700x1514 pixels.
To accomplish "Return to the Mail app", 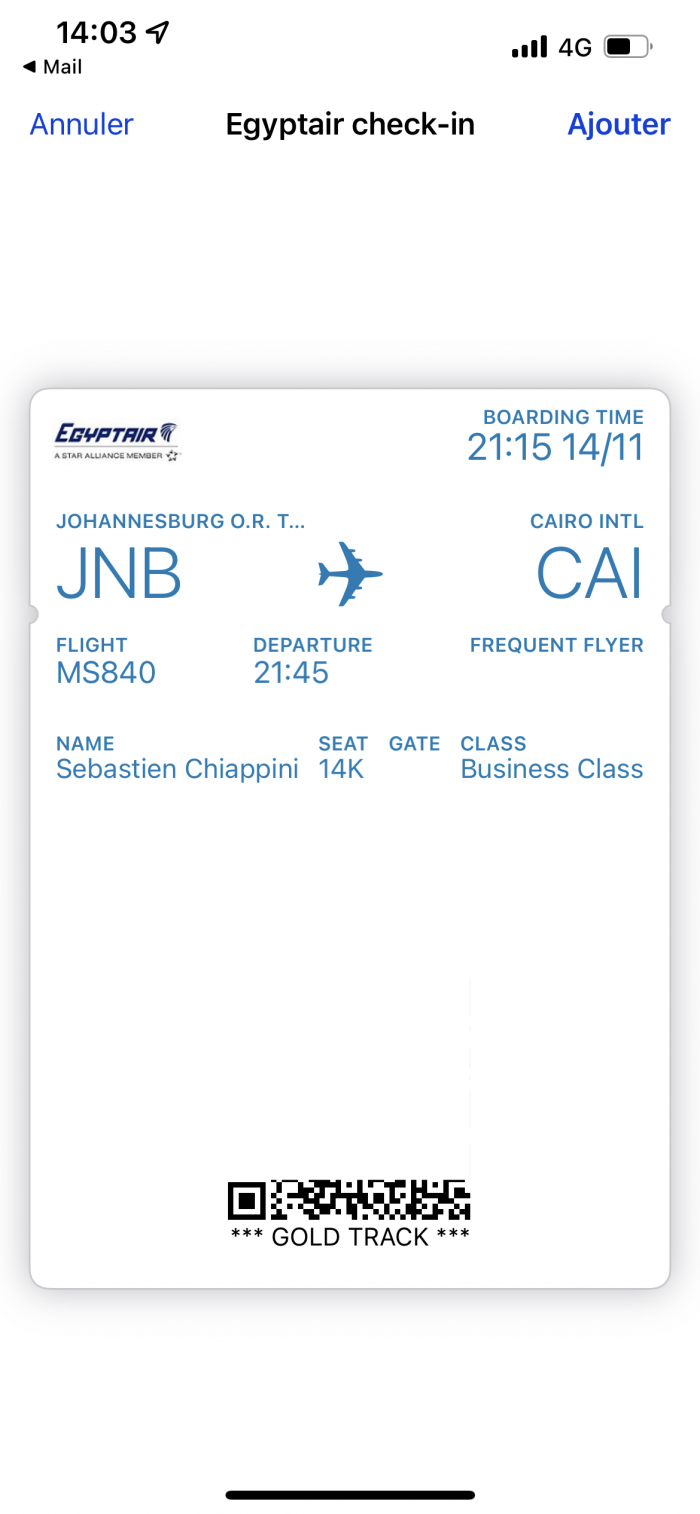I will [53, 67].
